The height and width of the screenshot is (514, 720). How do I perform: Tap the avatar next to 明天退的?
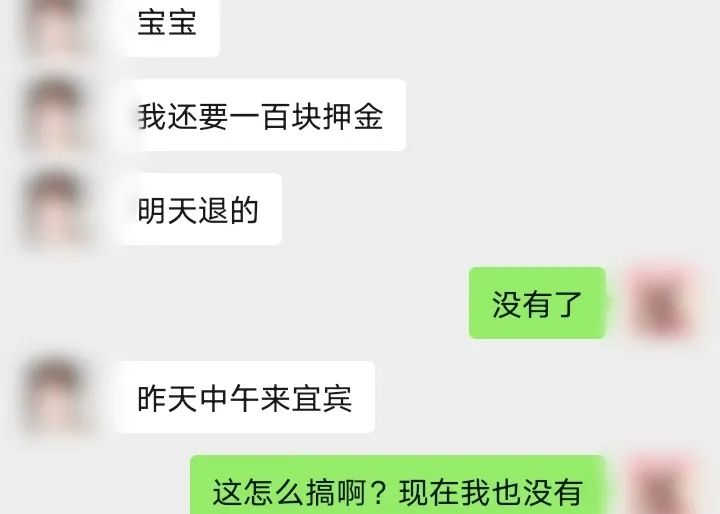click(x=56, y=208)
